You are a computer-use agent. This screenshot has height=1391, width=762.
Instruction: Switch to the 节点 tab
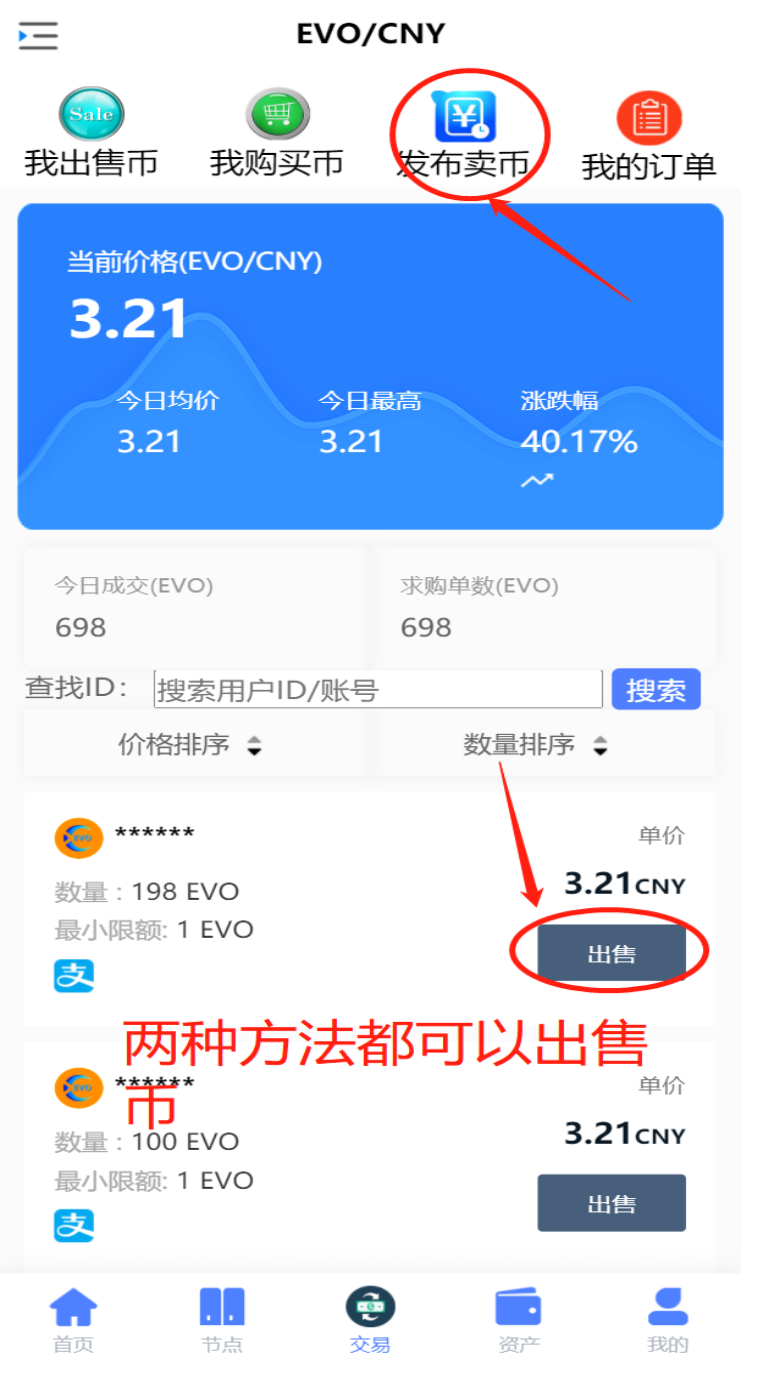pos(221,1320)
